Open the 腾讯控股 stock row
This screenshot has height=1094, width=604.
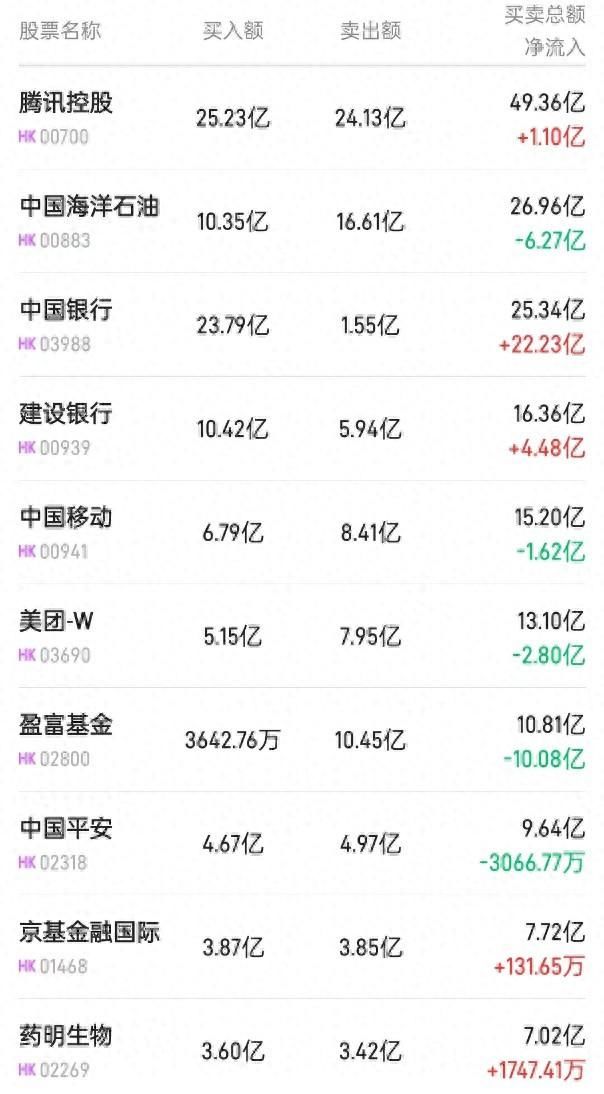[x=302, y=118]
